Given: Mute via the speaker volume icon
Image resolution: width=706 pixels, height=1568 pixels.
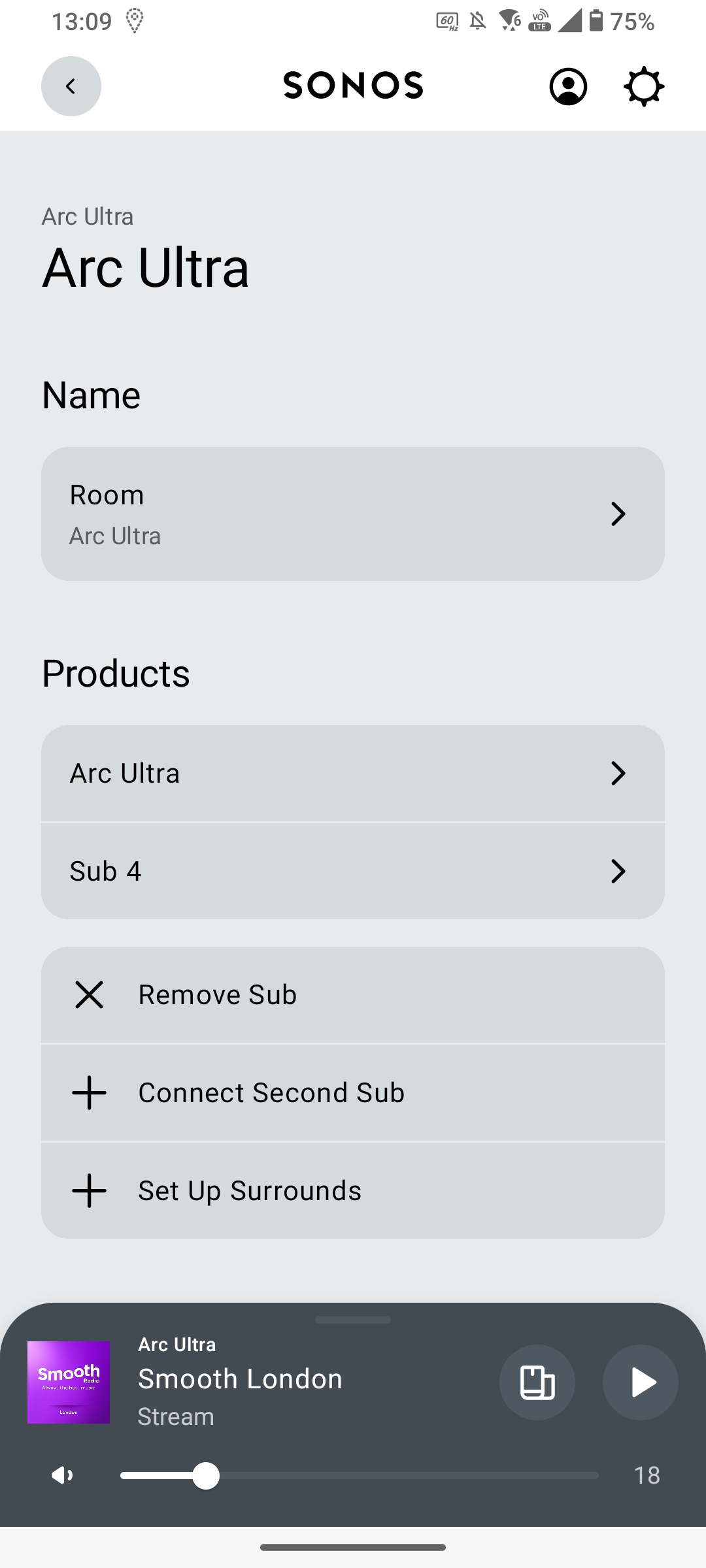Looking at the screenshot, I should click(63, 1475).
